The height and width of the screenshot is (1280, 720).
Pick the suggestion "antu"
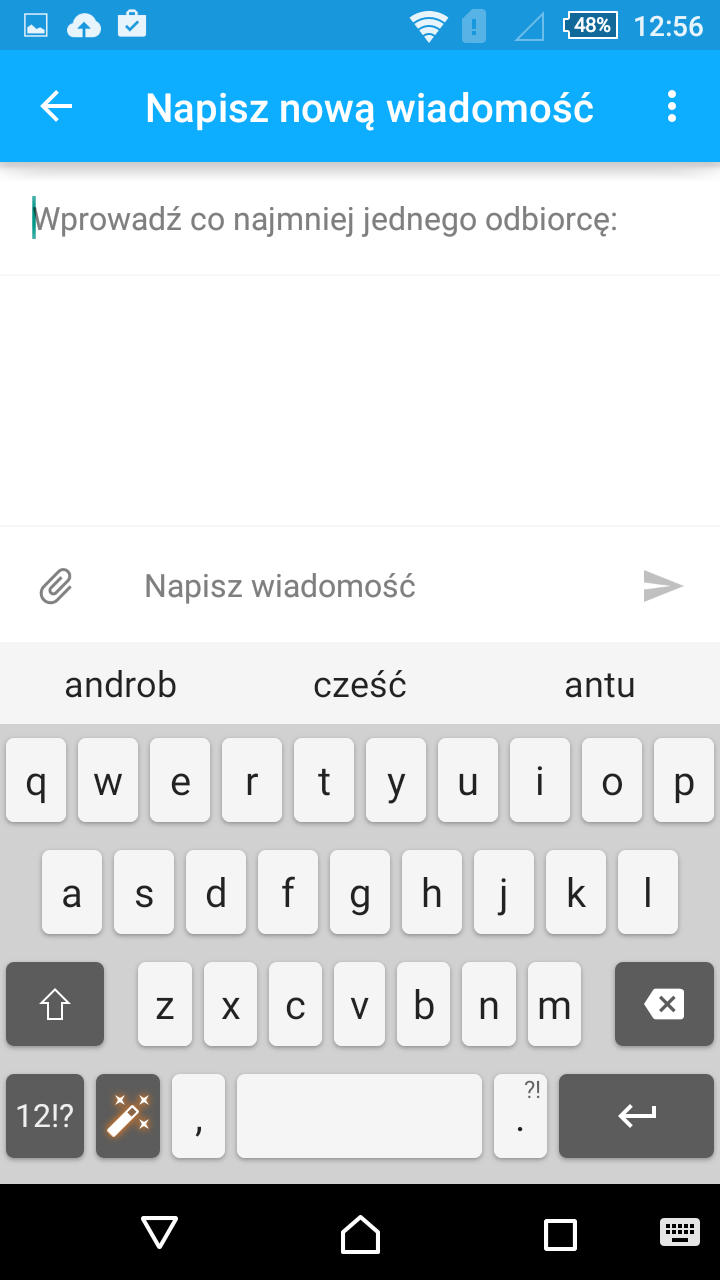pyautogui.click(x=600, y=685)
